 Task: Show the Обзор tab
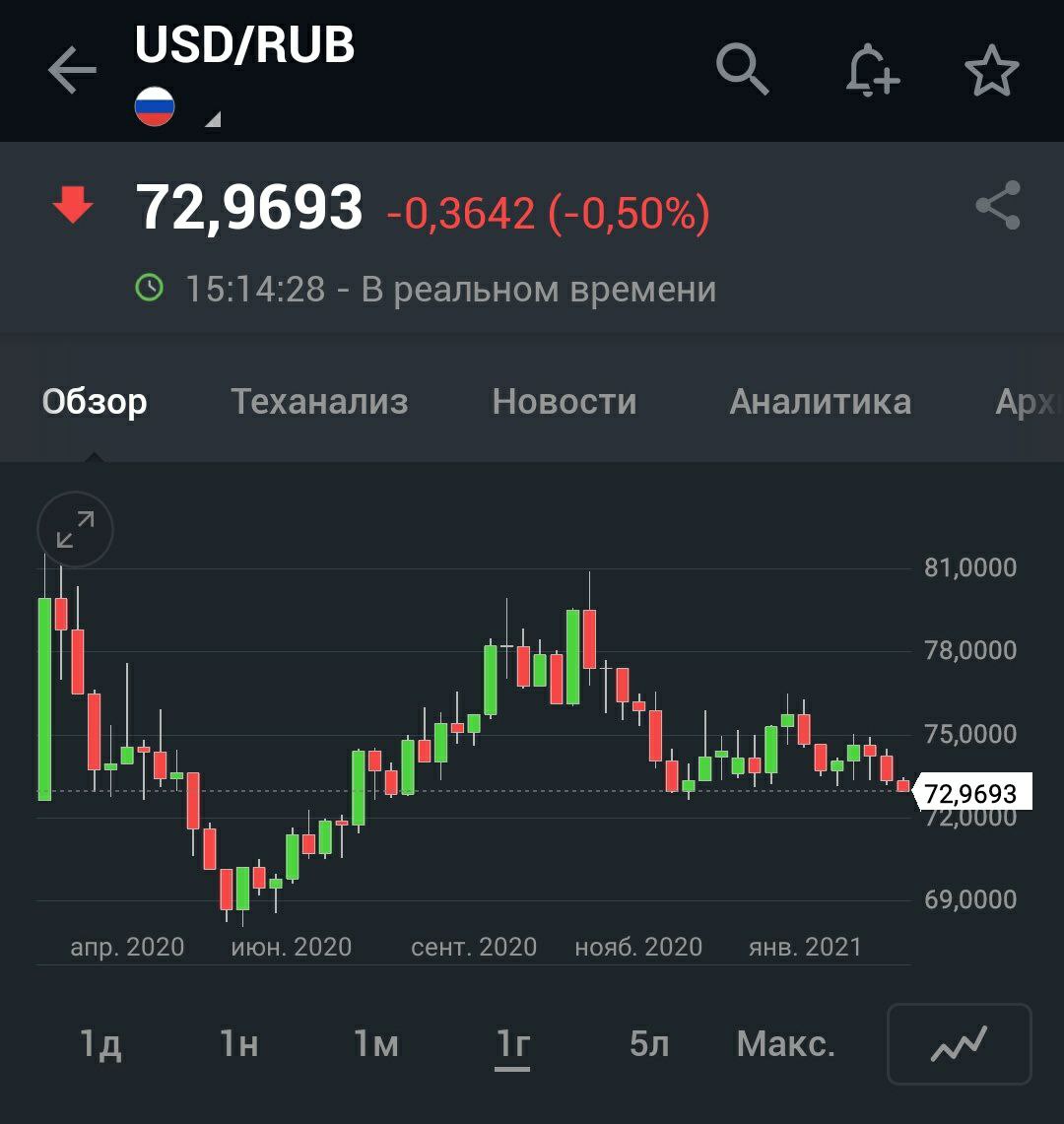(x=95, y=401)
